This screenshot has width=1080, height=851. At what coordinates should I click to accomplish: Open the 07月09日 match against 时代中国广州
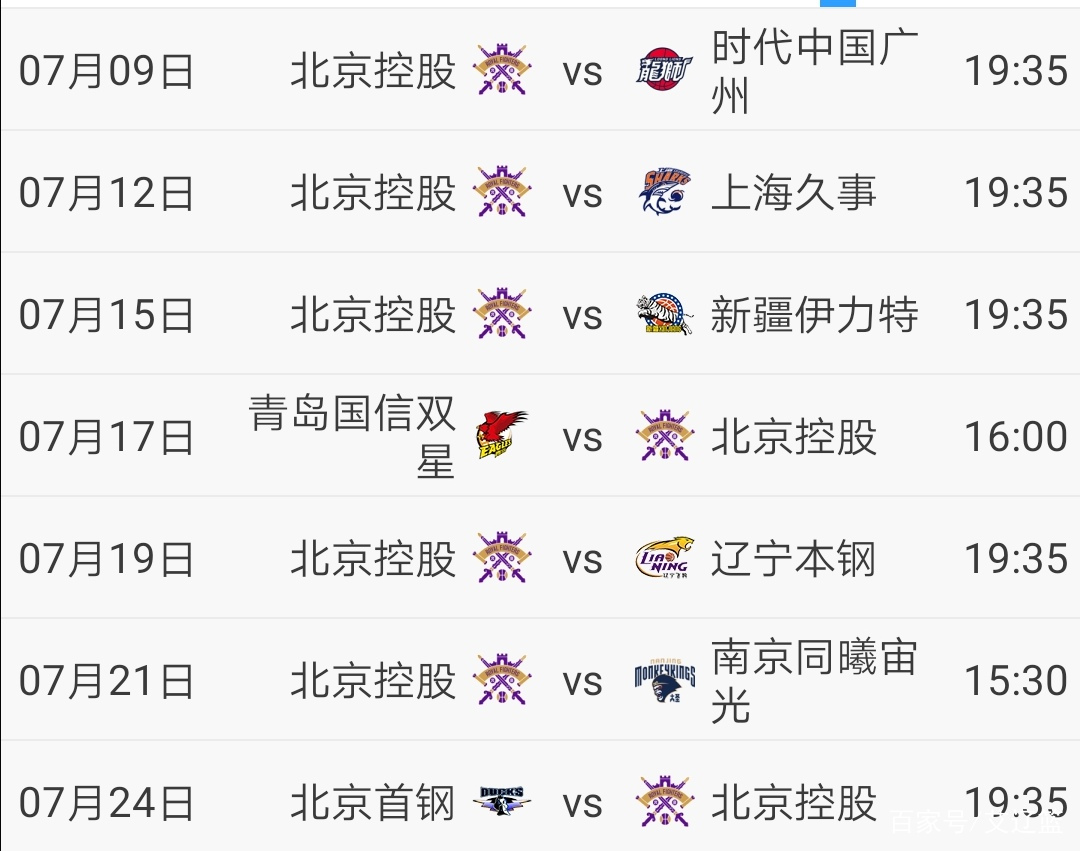point(540,71)
